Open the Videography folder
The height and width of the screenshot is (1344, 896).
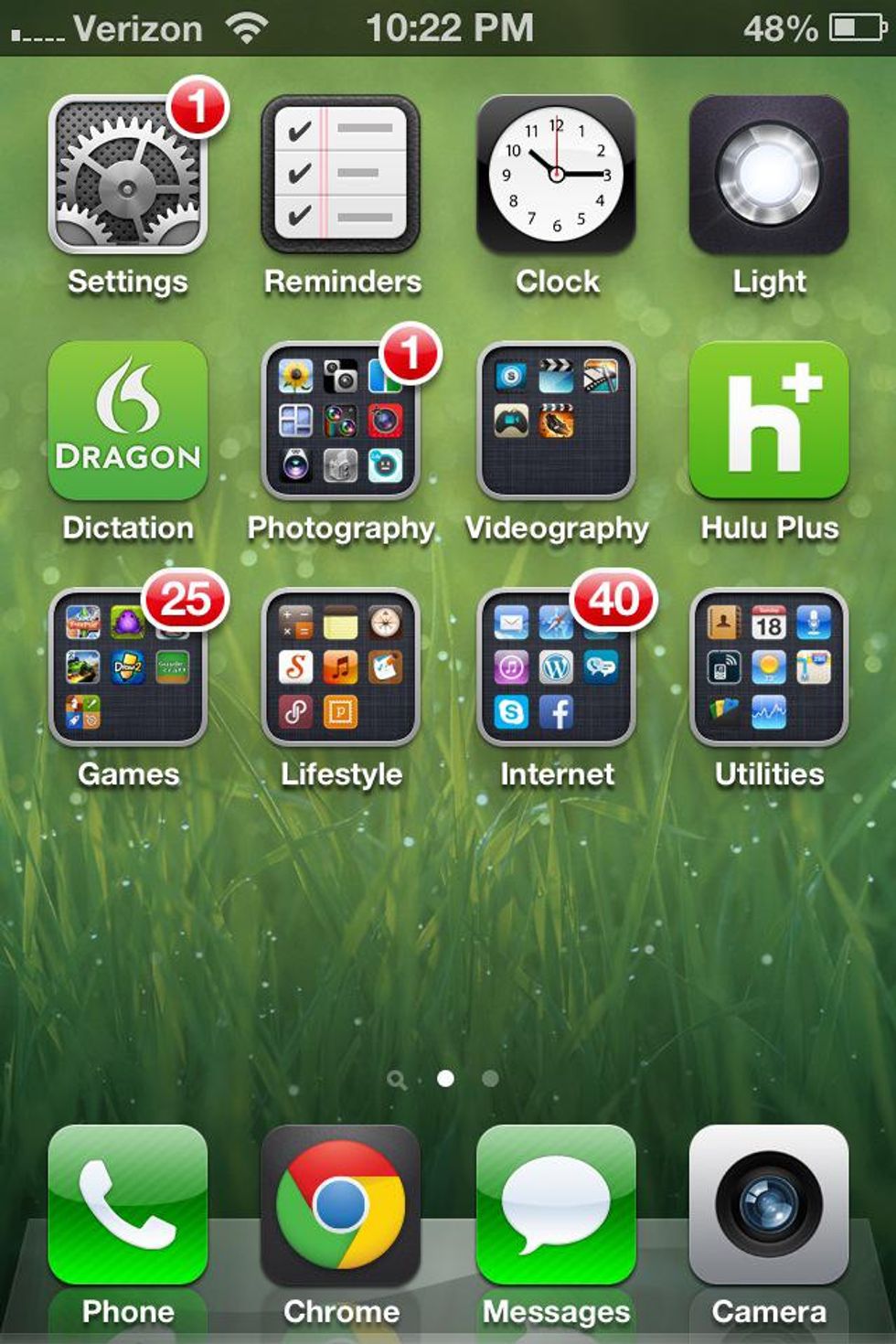click(x=556, y=421)
